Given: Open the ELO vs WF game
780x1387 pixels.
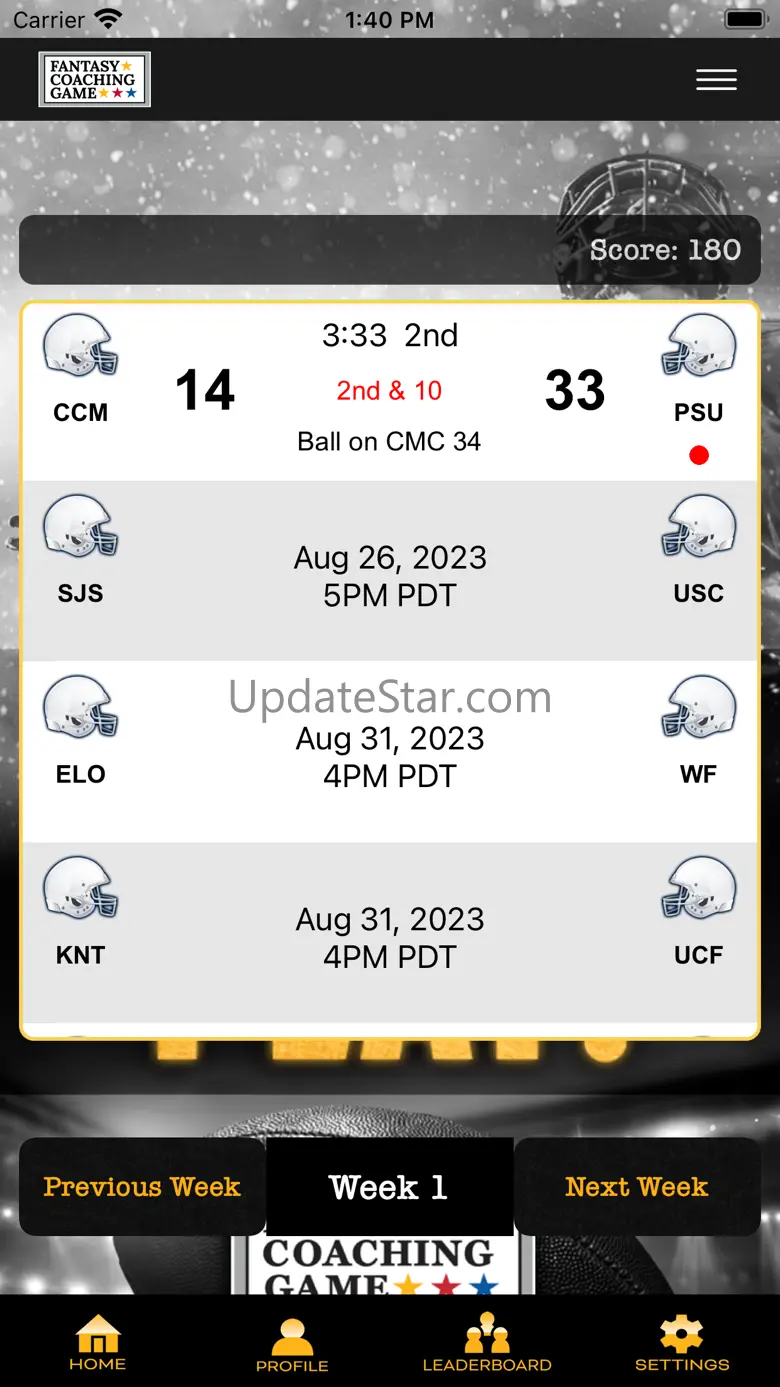Looking at the screenshot, I should [390, 751].
